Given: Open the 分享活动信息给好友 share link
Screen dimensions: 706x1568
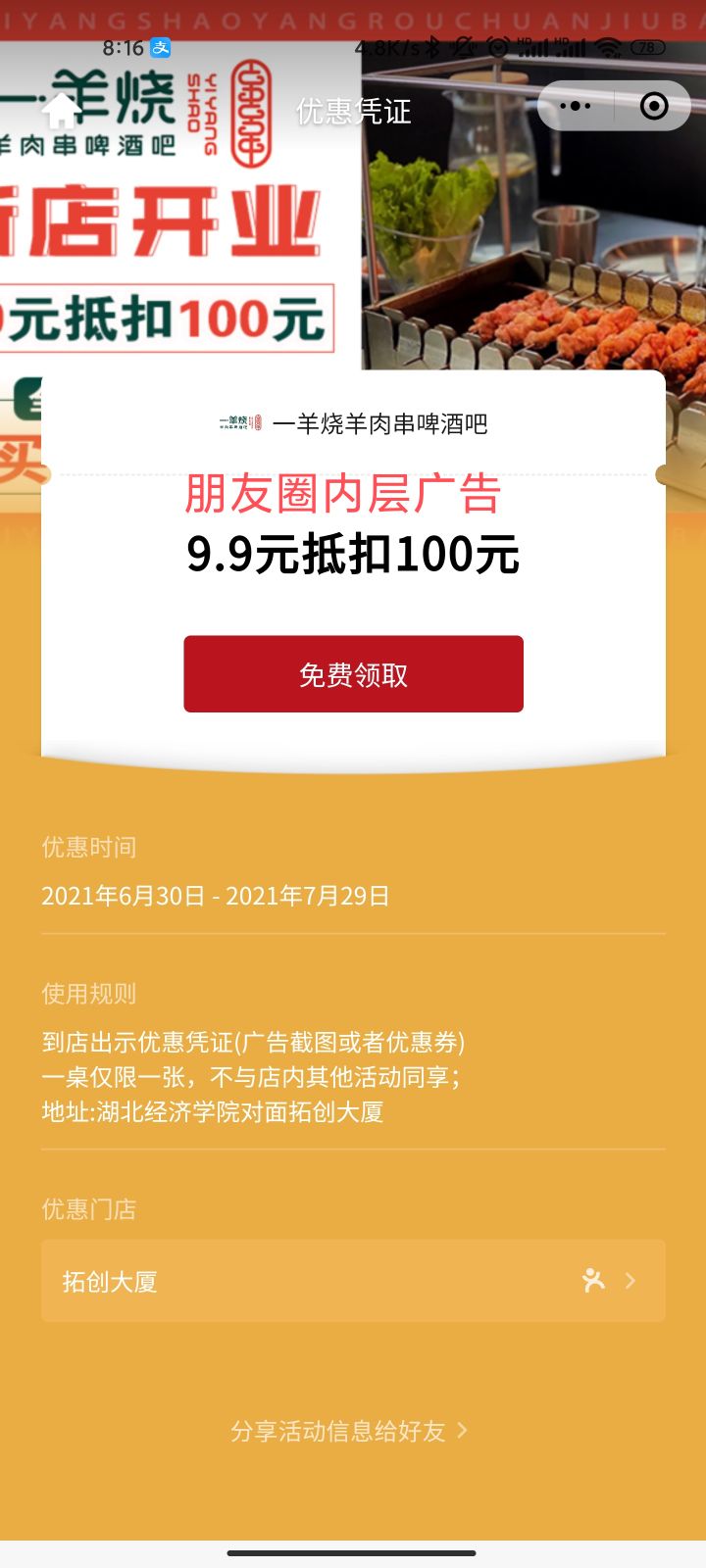Looking at the screenshot, I should [x=338, y=1432].
